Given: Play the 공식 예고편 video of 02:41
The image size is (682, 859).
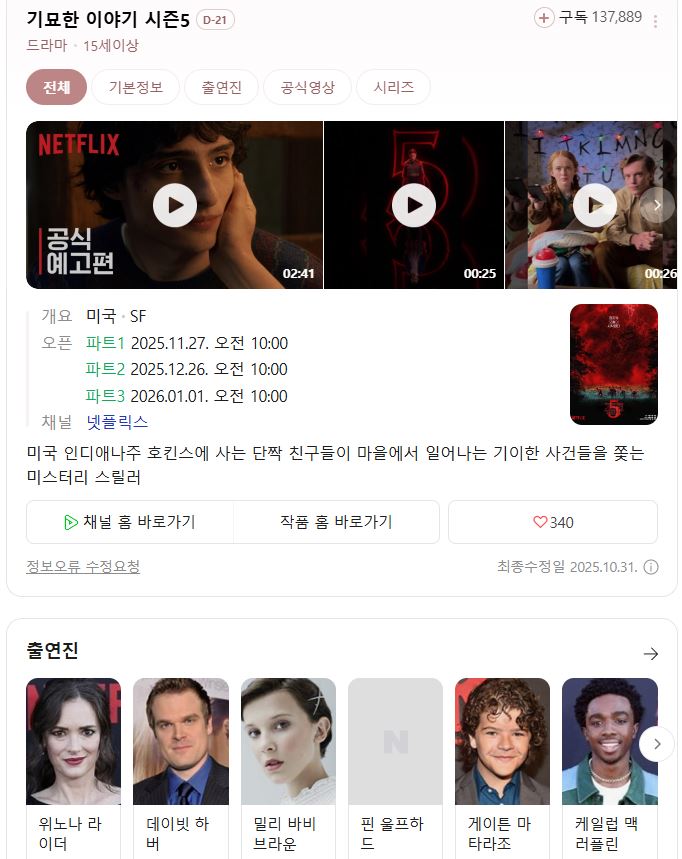Looking at the screenshot, I should pyautogui.click(x=175, y=205).
